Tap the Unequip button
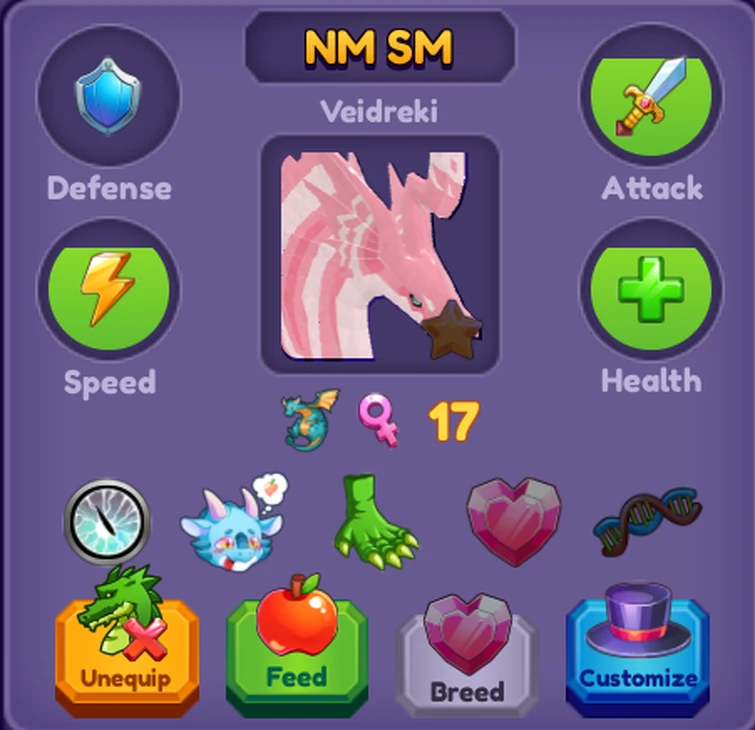 tap(126, 655)
